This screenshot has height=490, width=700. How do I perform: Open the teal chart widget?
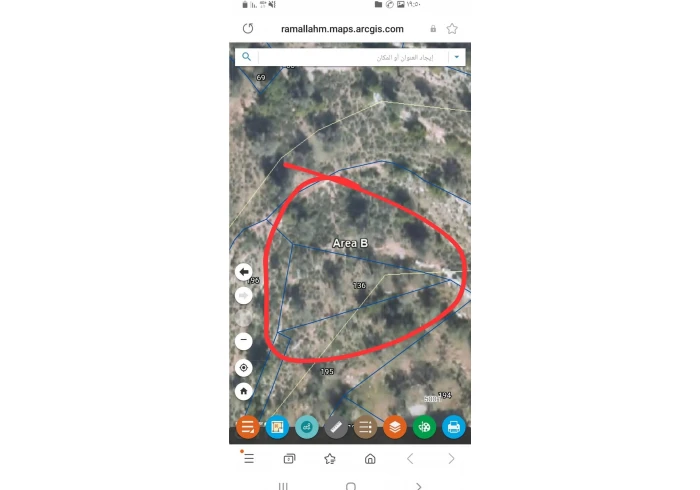point(307,427)
